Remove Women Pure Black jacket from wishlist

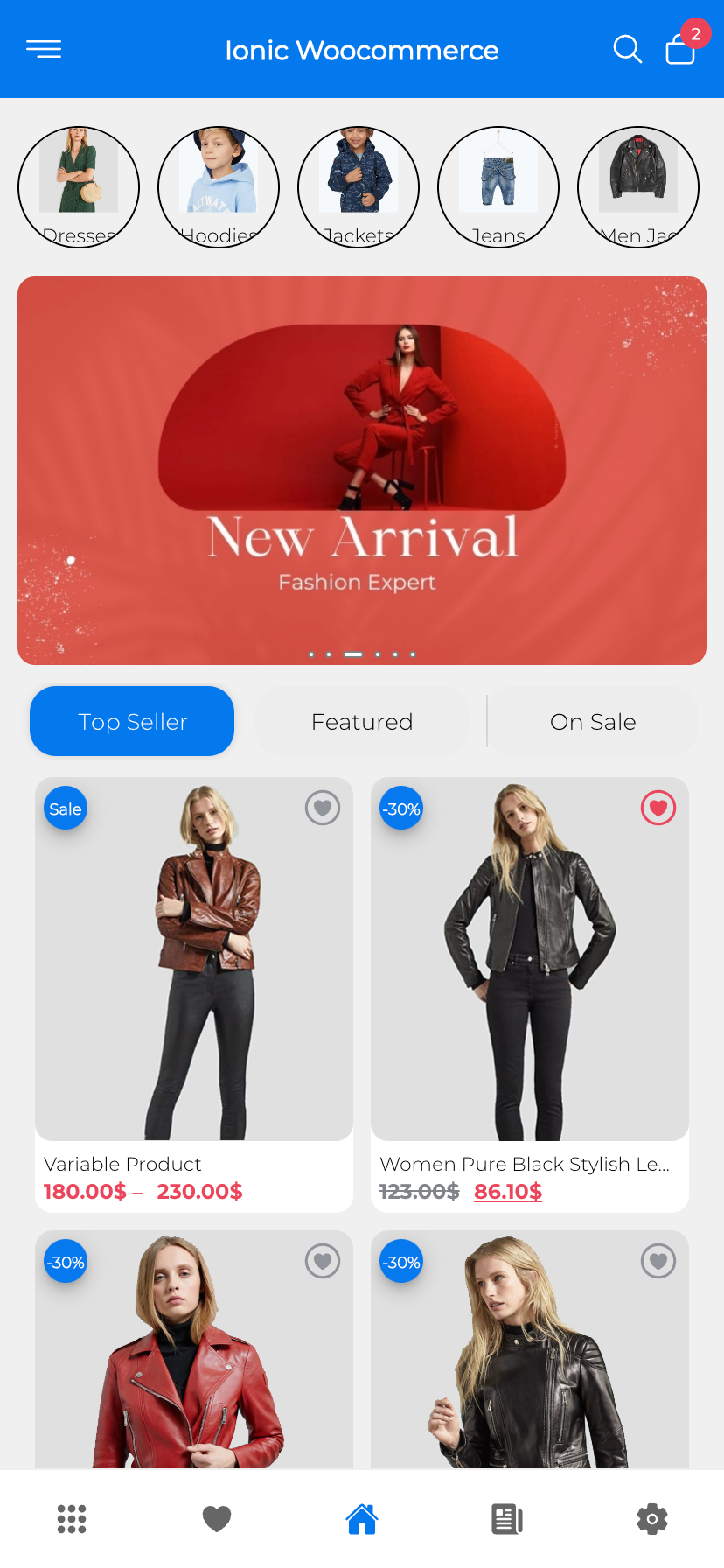[x=658, y=808]
